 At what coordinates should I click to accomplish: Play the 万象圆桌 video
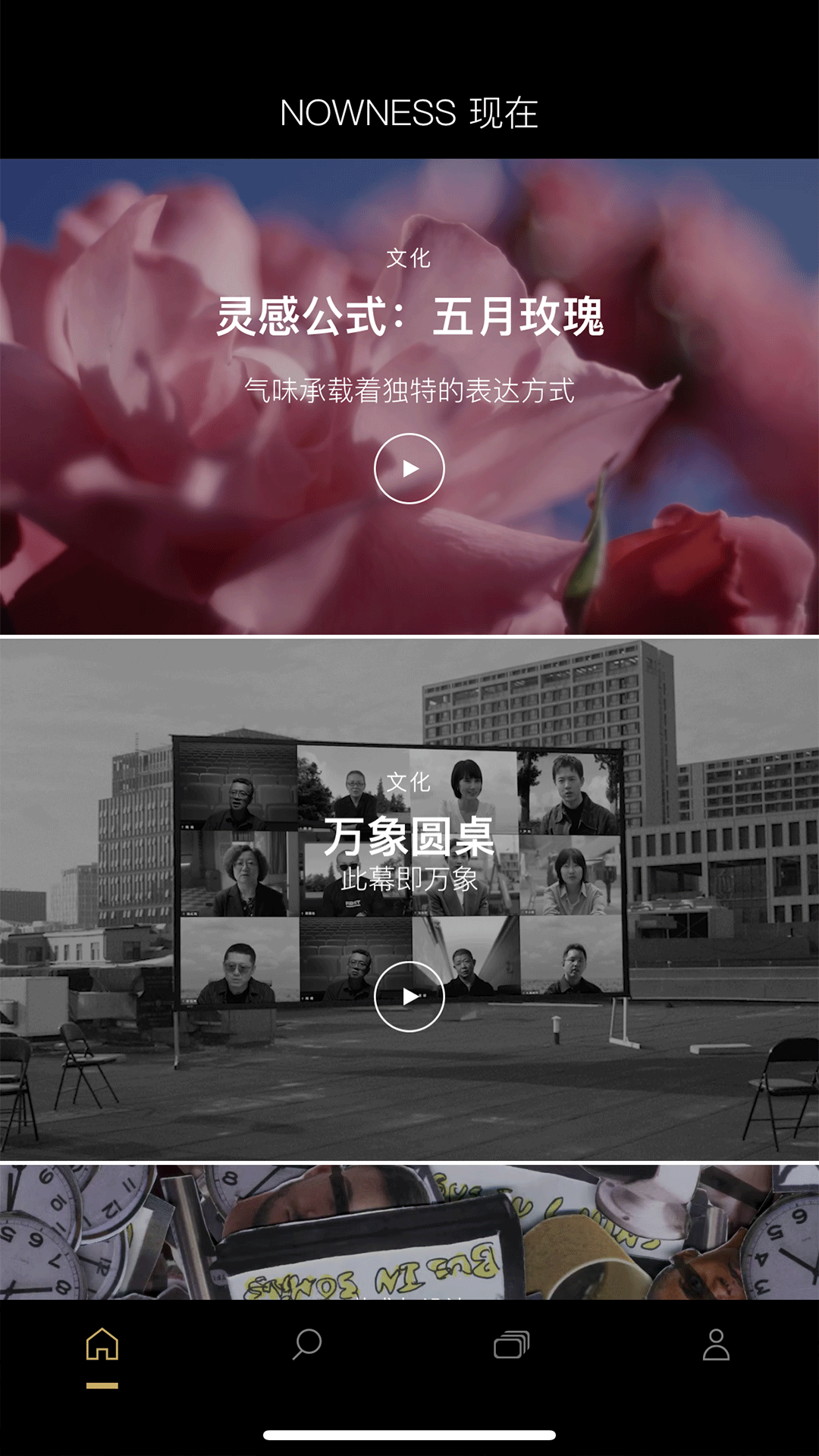point(409,997)
